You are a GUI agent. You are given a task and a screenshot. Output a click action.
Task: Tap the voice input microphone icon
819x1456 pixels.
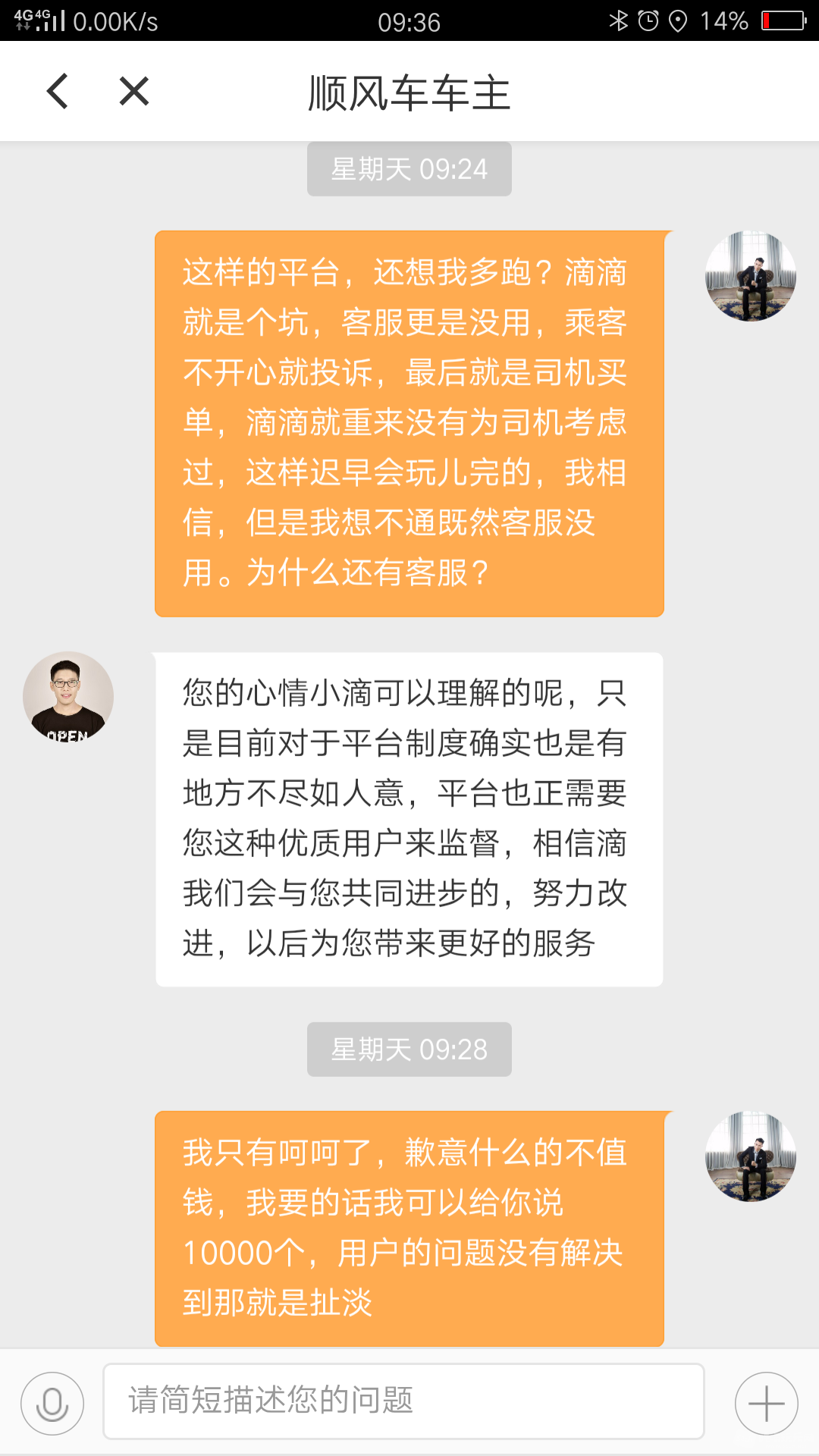pos(52,1403)
